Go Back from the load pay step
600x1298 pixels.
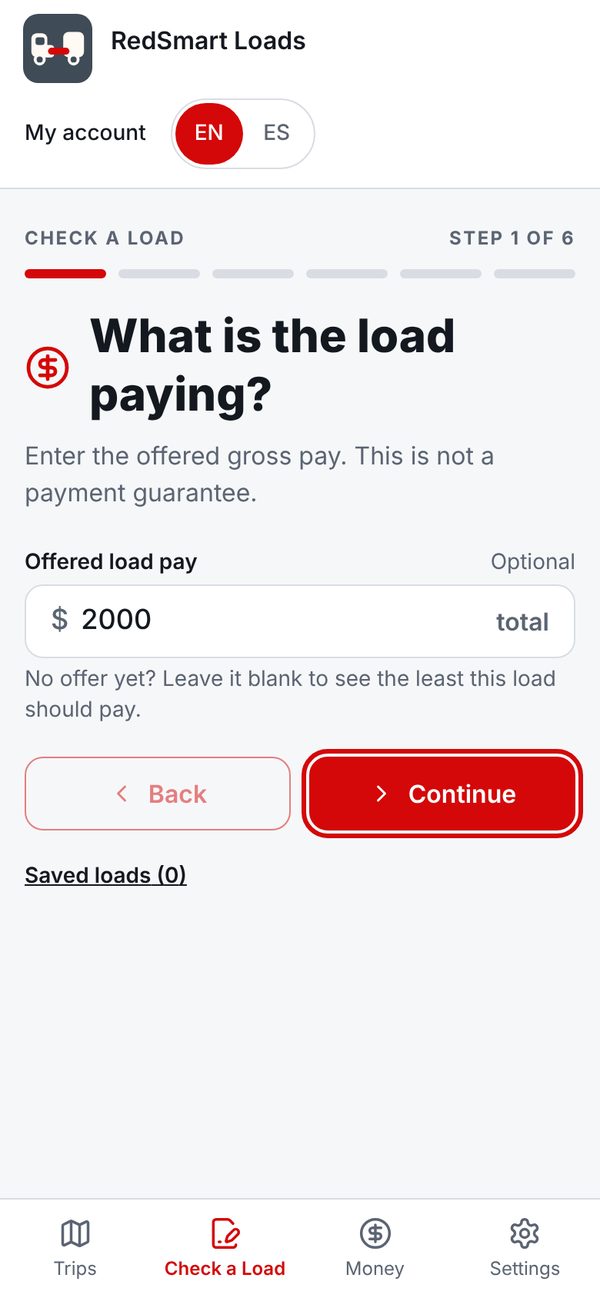(158, 794)
